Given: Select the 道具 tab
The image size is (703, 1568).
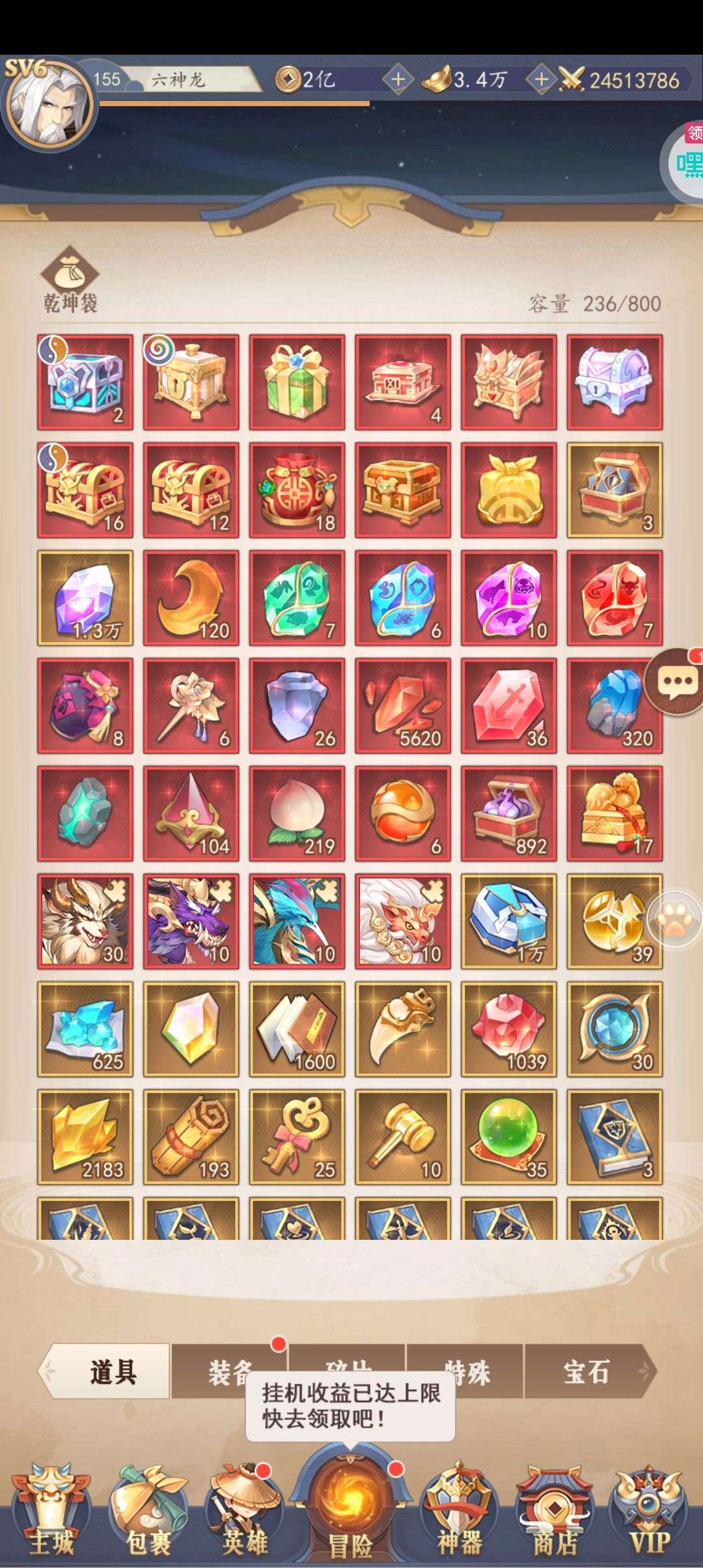Looking at the screenshot, I should 112,1372.
